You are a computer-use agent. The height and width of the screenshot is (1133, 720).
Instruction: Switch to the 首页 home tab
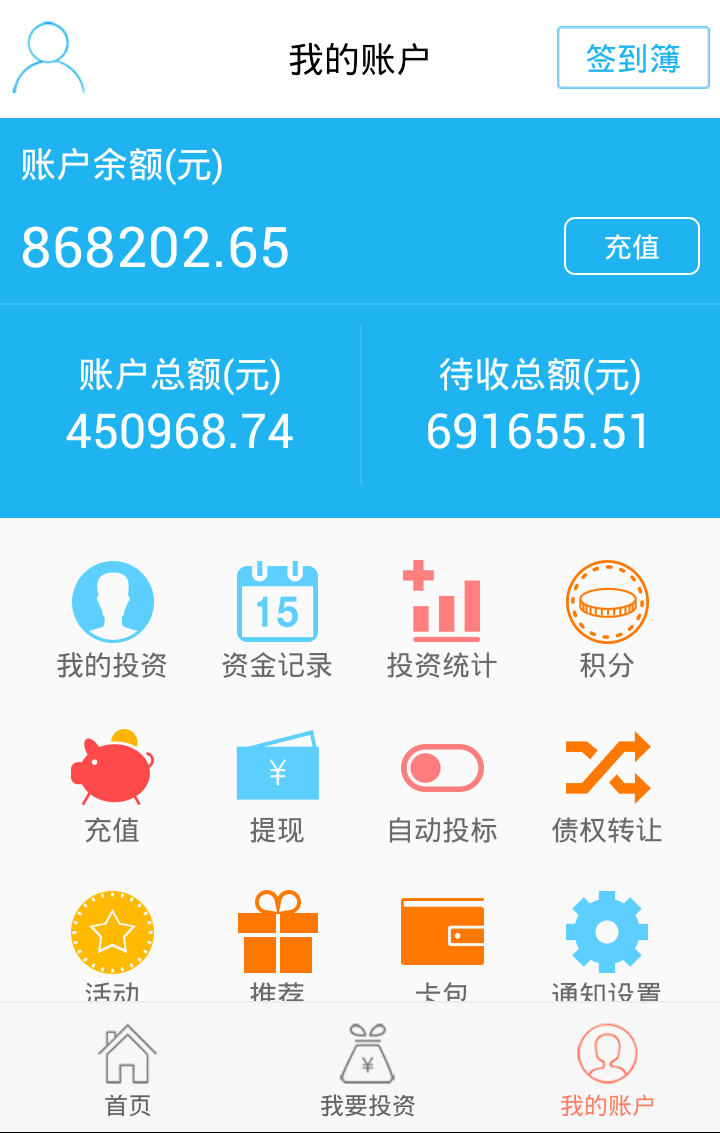coord(127,1070)
